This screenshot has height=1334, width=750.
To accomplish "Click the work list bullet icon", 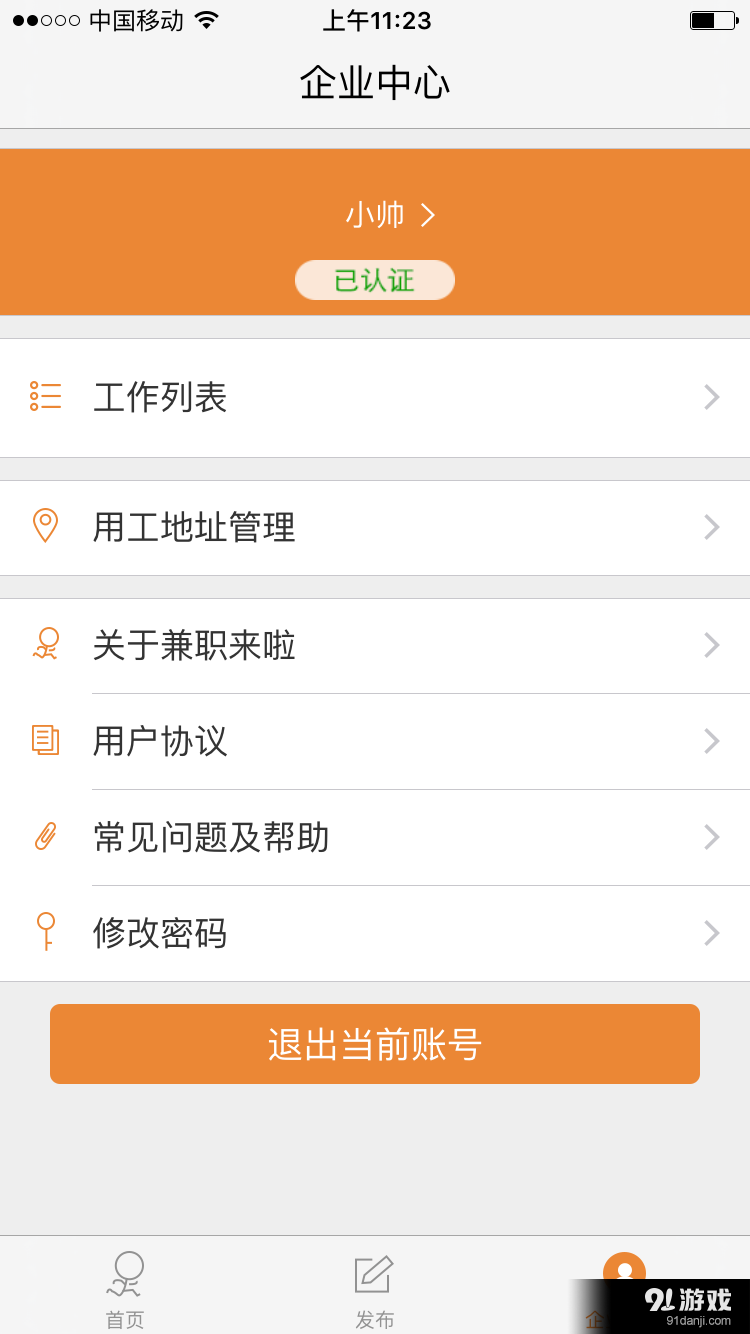I will (46, 397).
